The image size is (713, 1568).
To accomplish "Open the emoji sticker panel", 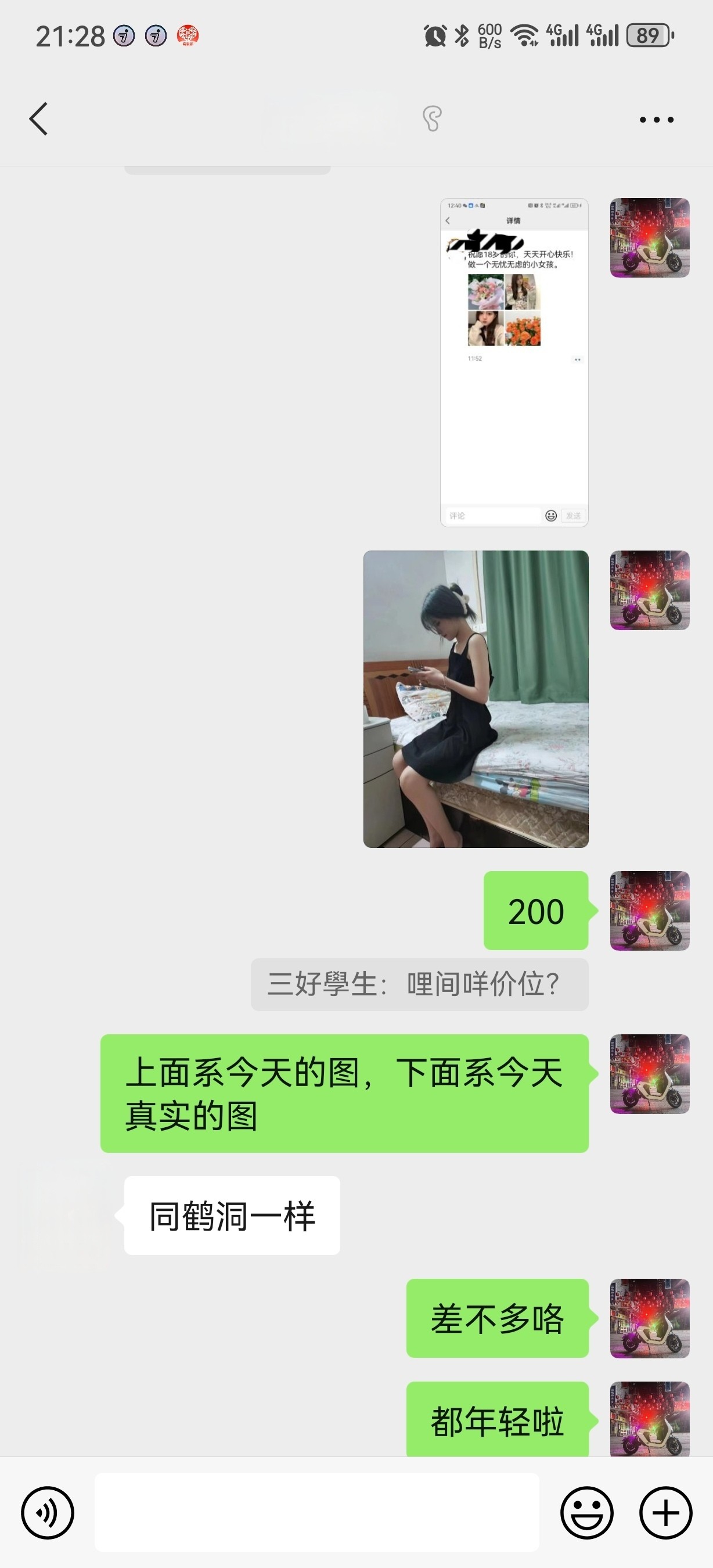I will click(586, 1513).
